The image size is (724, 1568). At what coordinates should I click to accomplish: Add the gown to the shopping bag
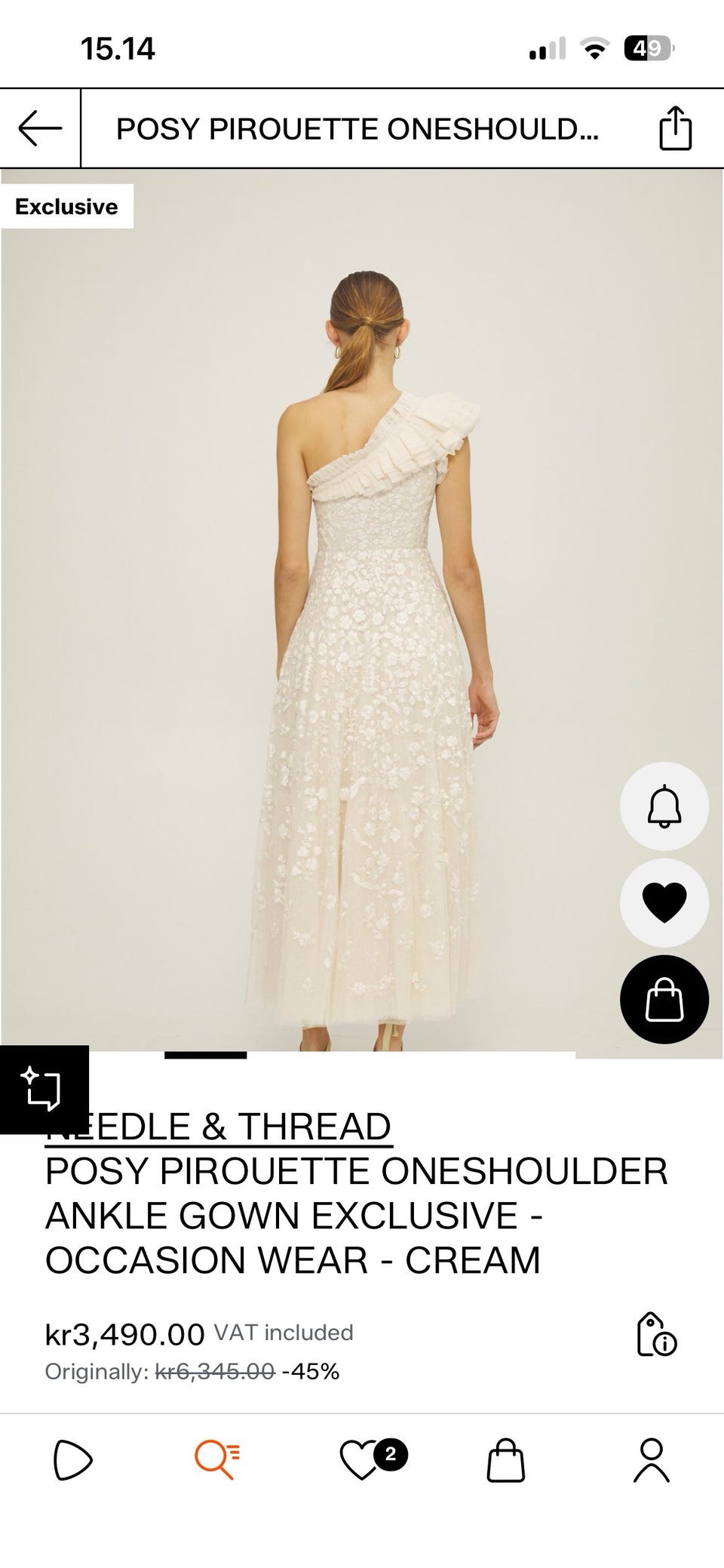tap(664, 999)
